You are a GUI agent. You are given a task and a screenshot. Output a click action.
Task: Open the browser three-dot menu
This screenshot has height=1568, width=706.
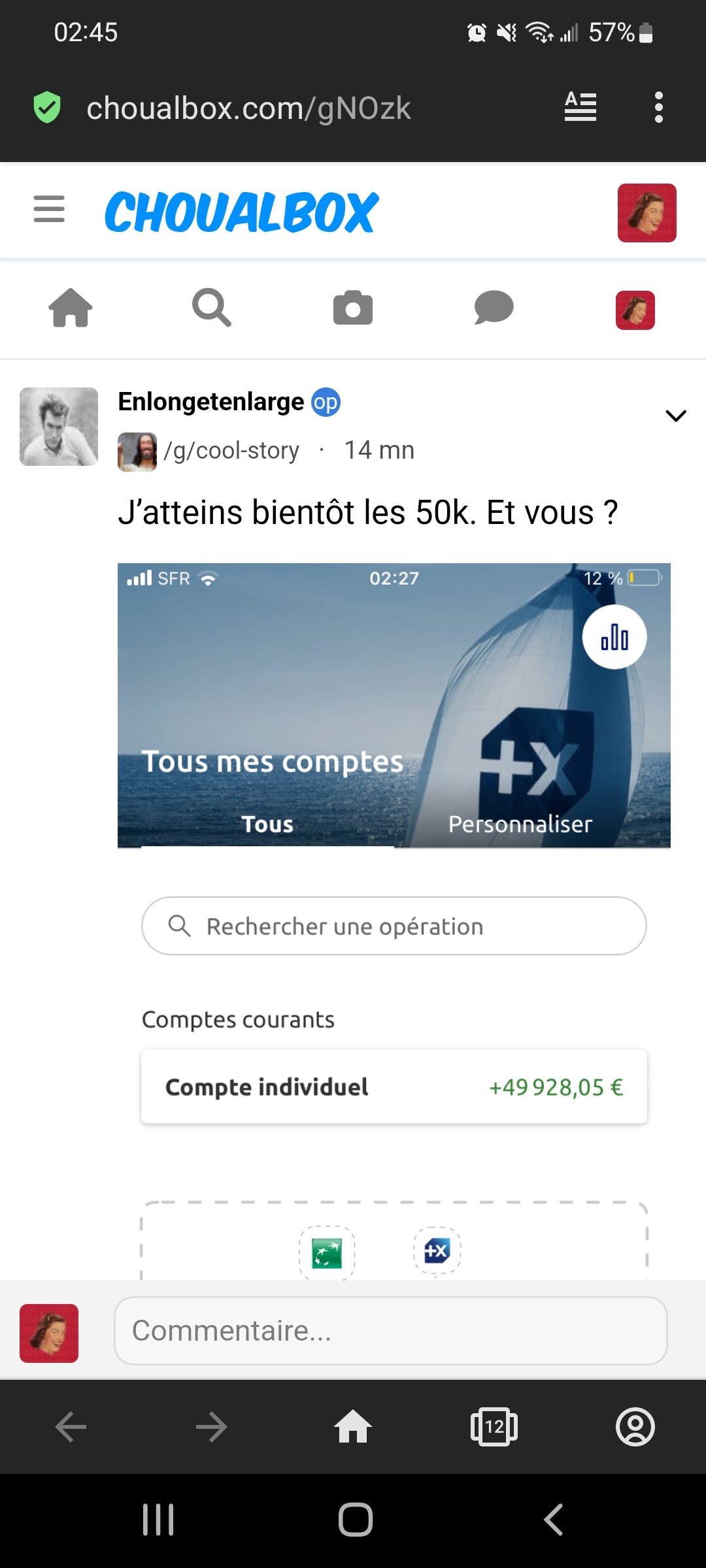[x=658, y=107]
